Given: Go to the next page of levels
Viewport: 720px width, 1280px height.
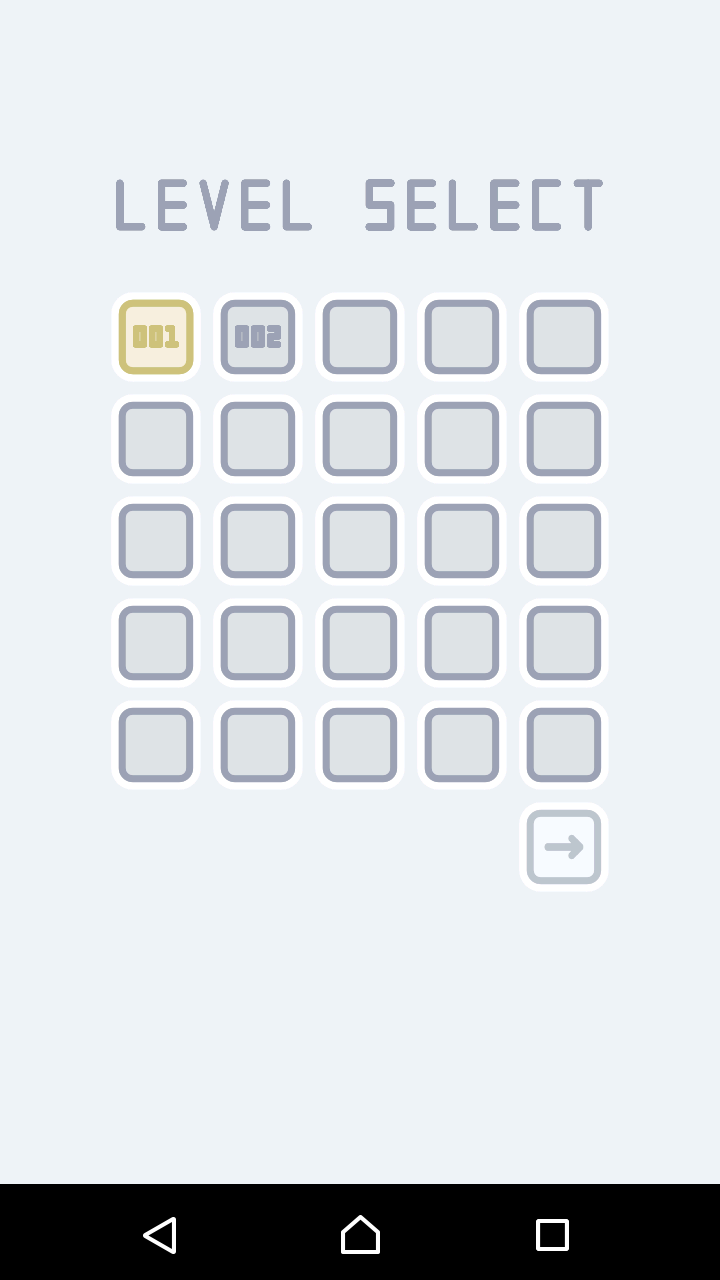Looking at the screenshot, I should 564,847.
